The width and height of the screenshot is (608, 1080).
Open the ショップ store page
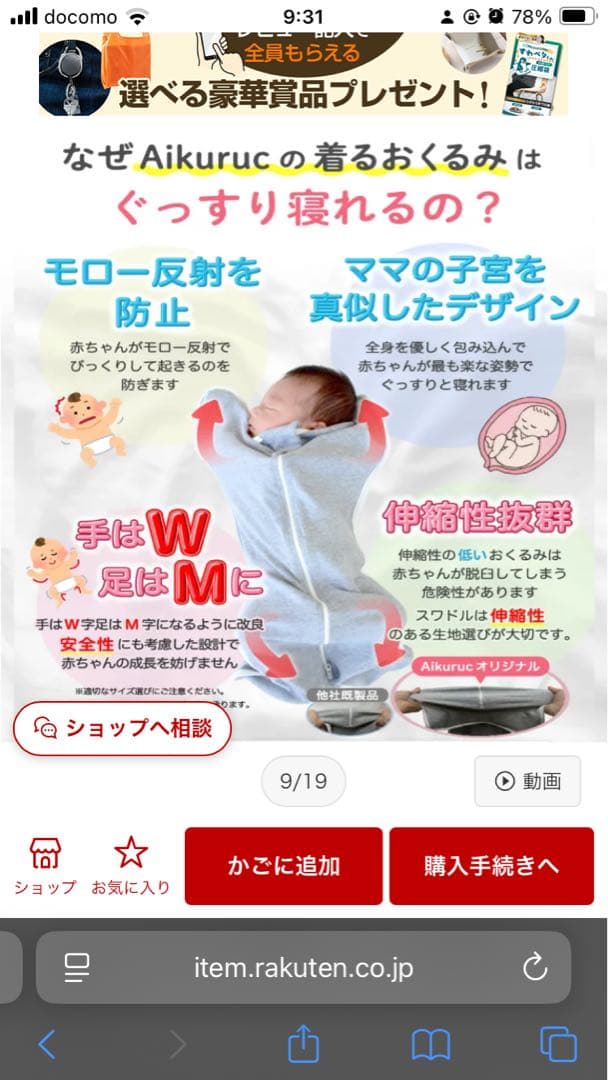[x=44, y=866]
